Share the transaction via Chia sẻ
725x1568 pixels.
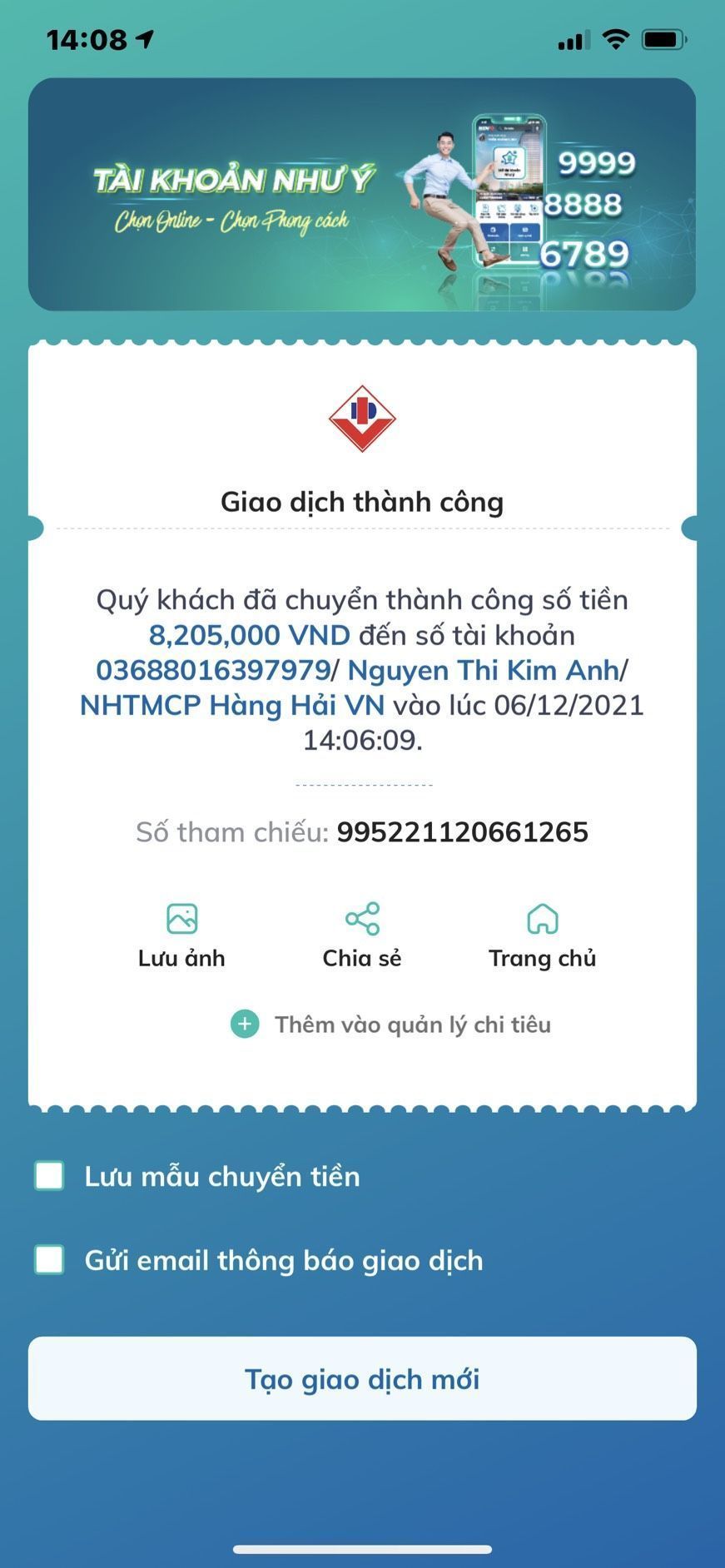tap(362, 935)
